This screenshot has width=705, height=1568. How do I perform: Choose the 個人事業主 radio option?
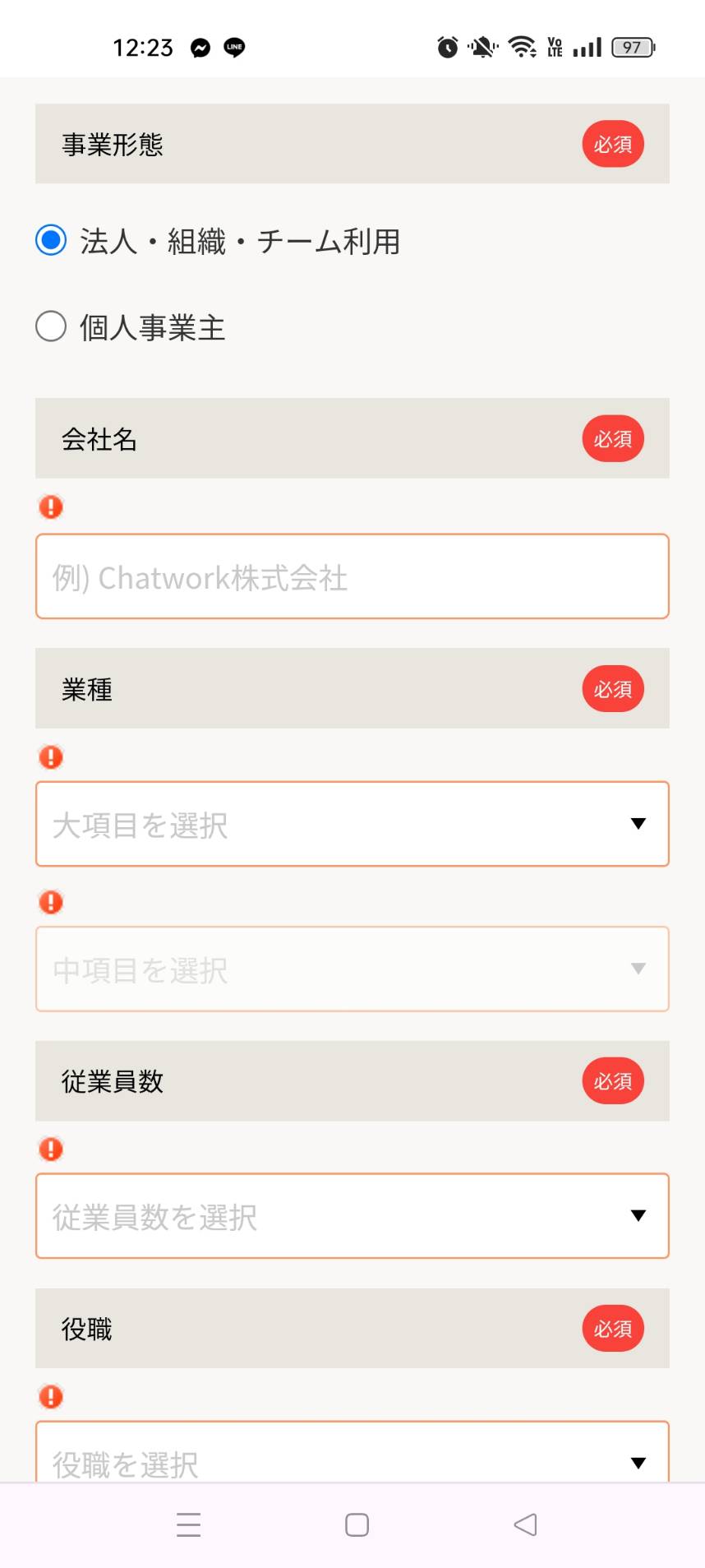point(51,326)
